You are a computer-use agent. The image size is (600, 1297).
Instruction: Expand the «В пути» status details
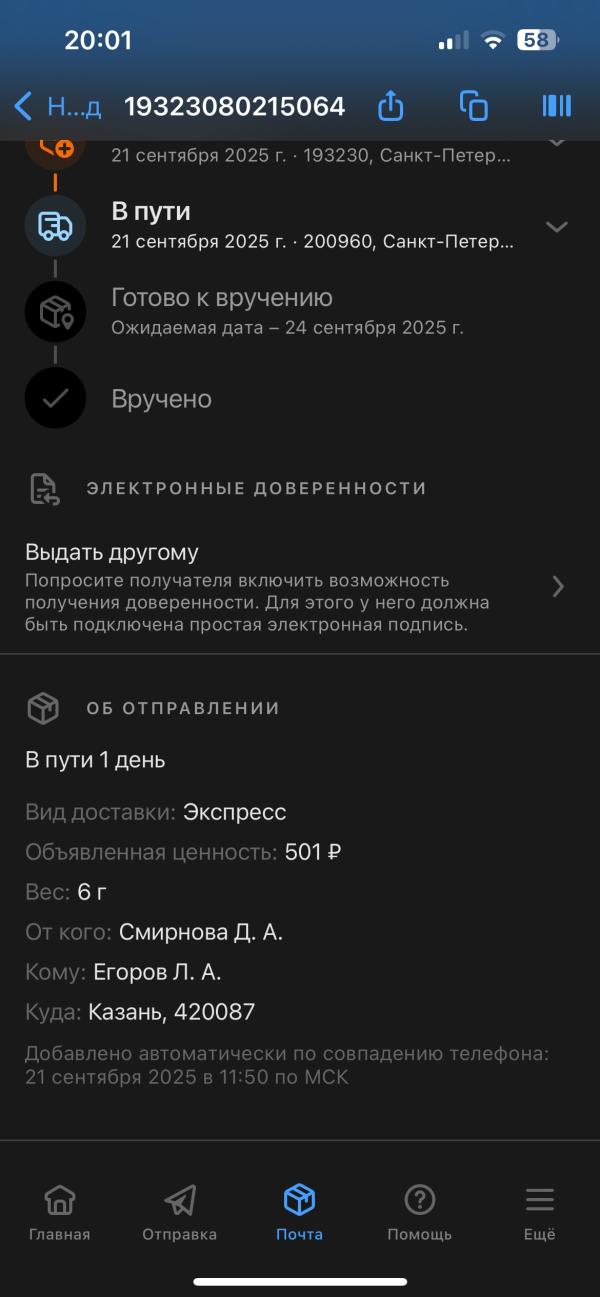click(557, 227)
